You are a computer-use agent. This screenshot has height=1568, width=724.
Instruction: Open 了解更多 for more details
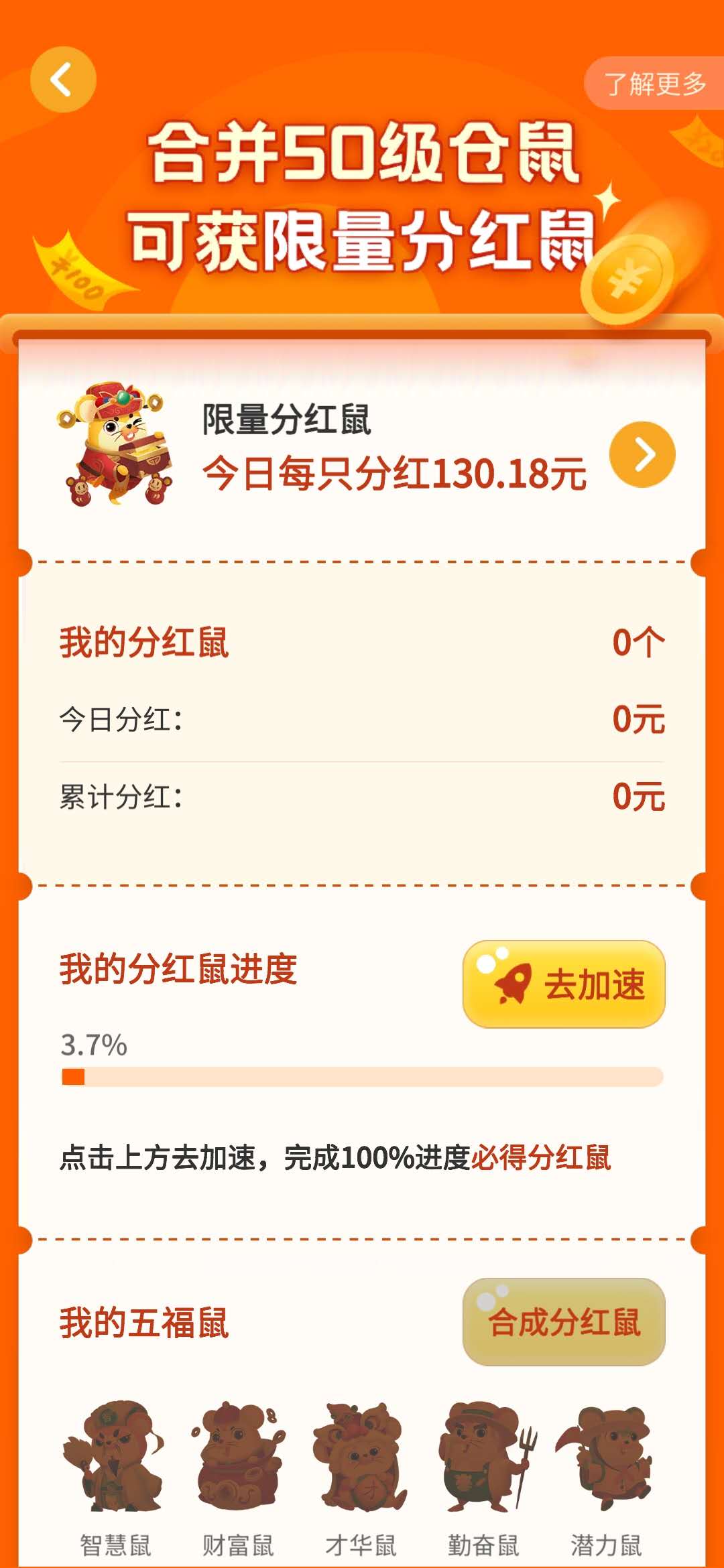coord(654,84)
